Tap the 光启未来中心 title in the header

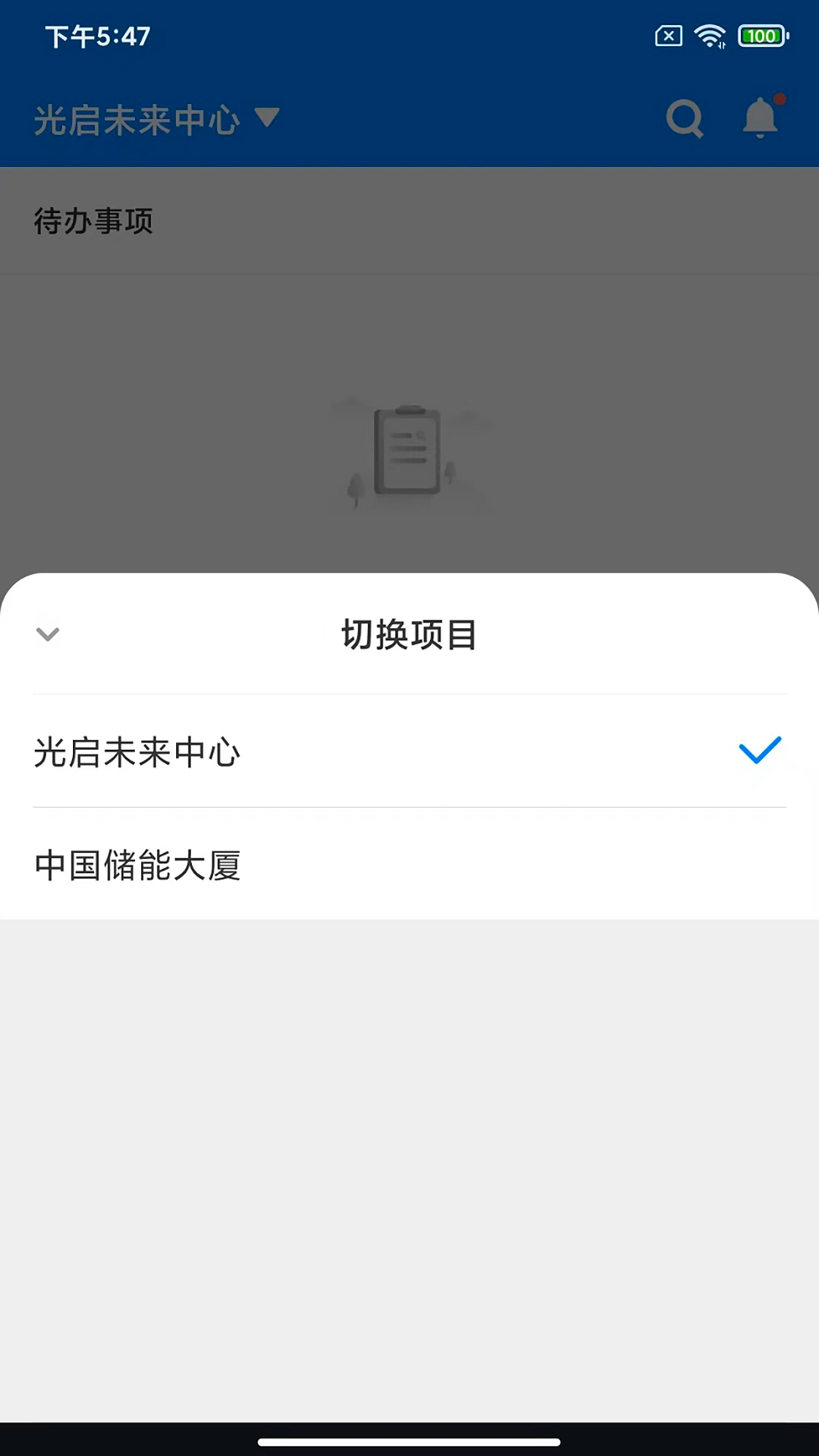pyautogui.click(x=135, y=120)
